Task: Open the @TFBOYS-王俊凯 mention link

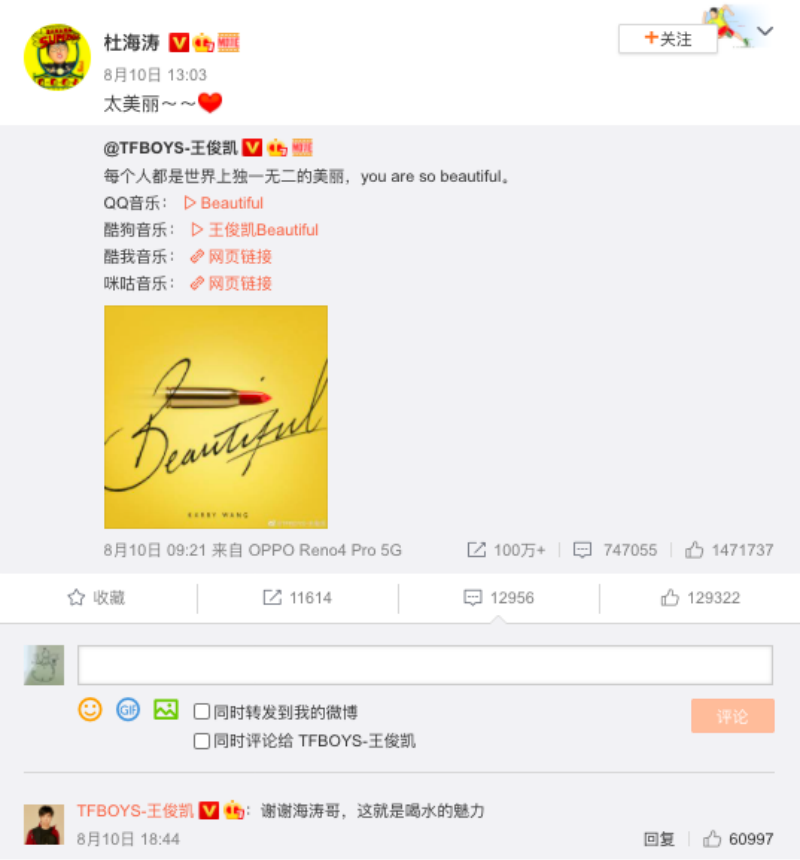Action: click(x=171, y=148)
